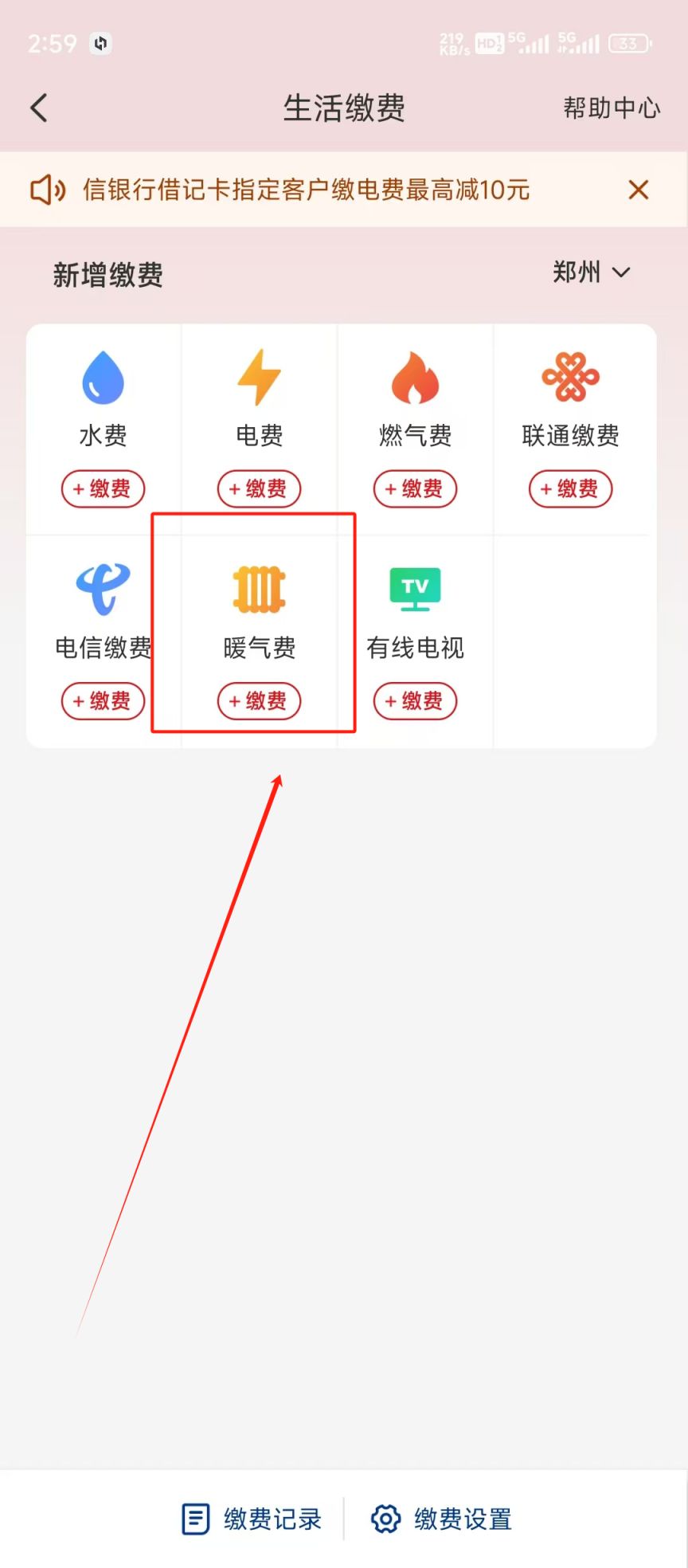Open 帮助中心 help center
This screenshot has height=1568, width=688.
pos(611,108)
